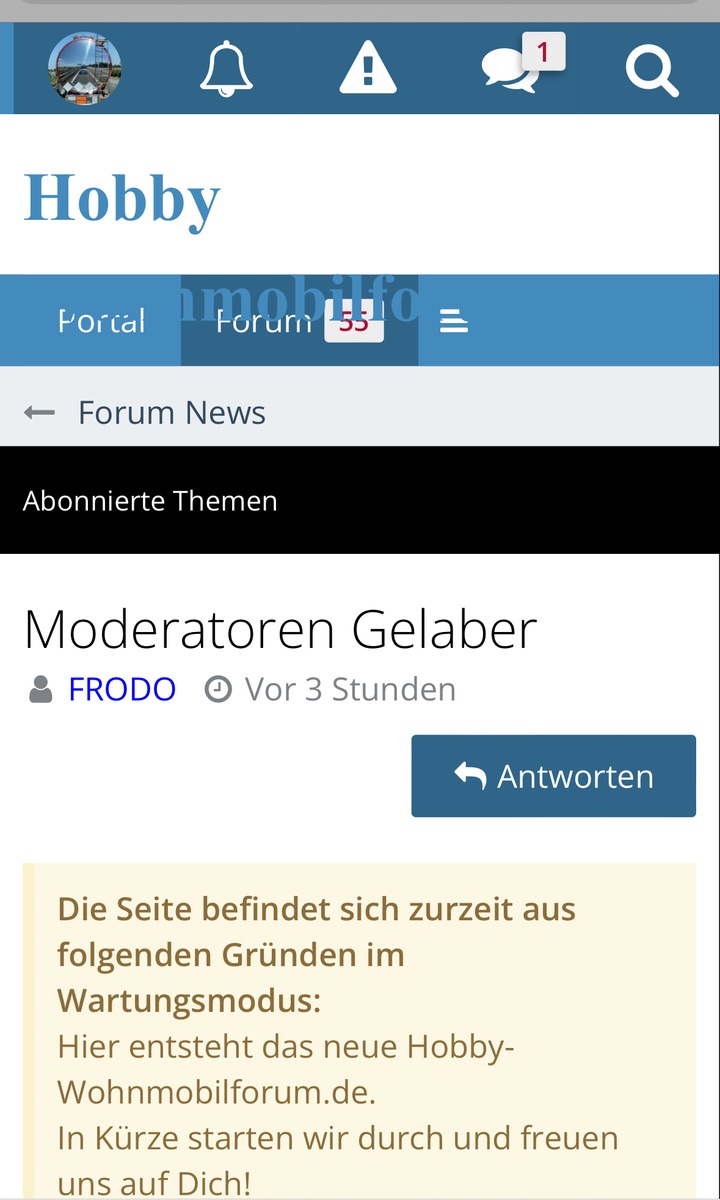
Task: Open the moderation warning triangle
Action: [368, 70]
